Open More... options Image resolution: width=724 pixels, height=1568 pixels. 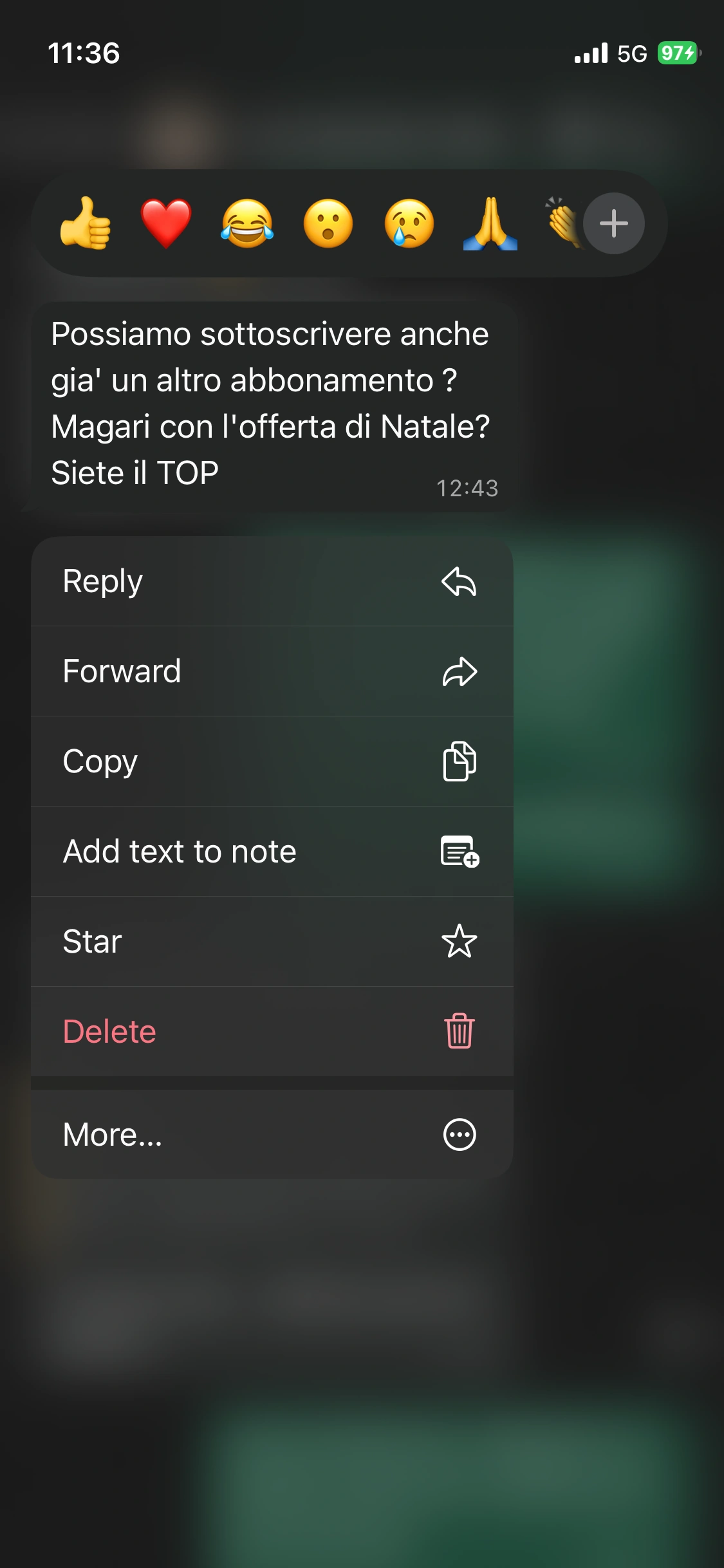[272, 1134]
